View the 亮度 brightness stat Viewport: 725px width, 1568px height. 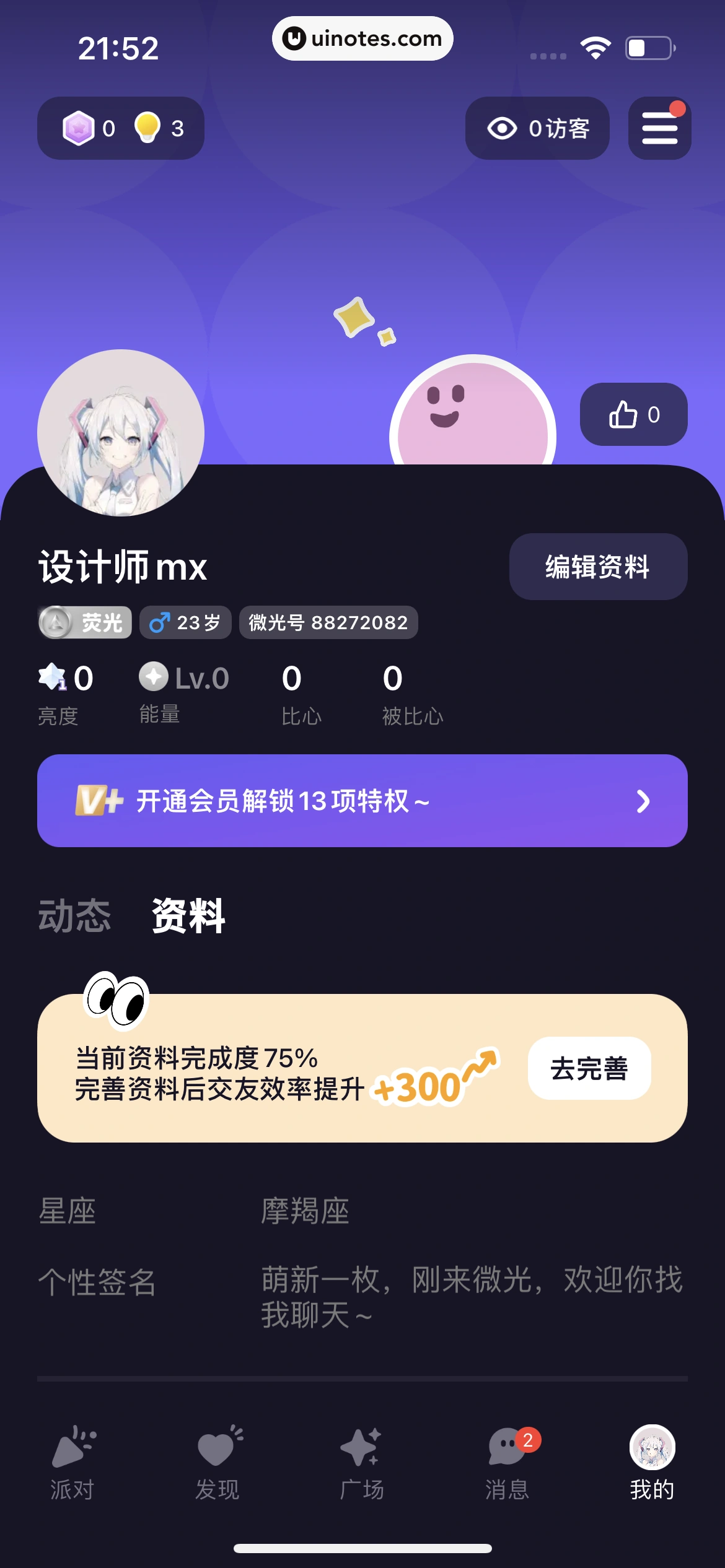(x=66, y=694)
